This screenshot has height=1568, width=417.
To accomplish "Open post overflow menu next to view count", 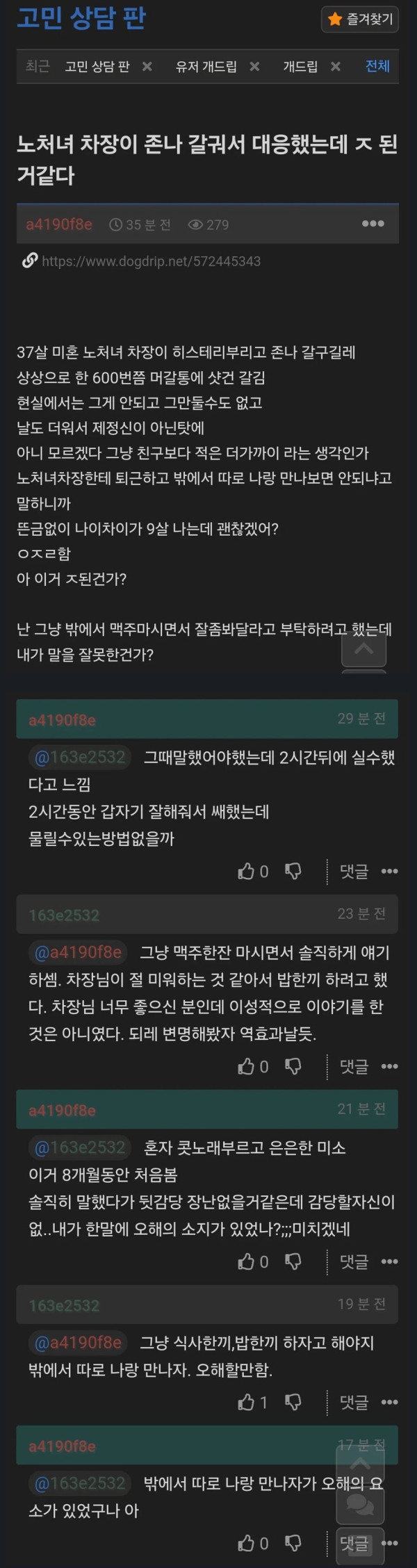I will pyautogui.click(x=373, y=224).
